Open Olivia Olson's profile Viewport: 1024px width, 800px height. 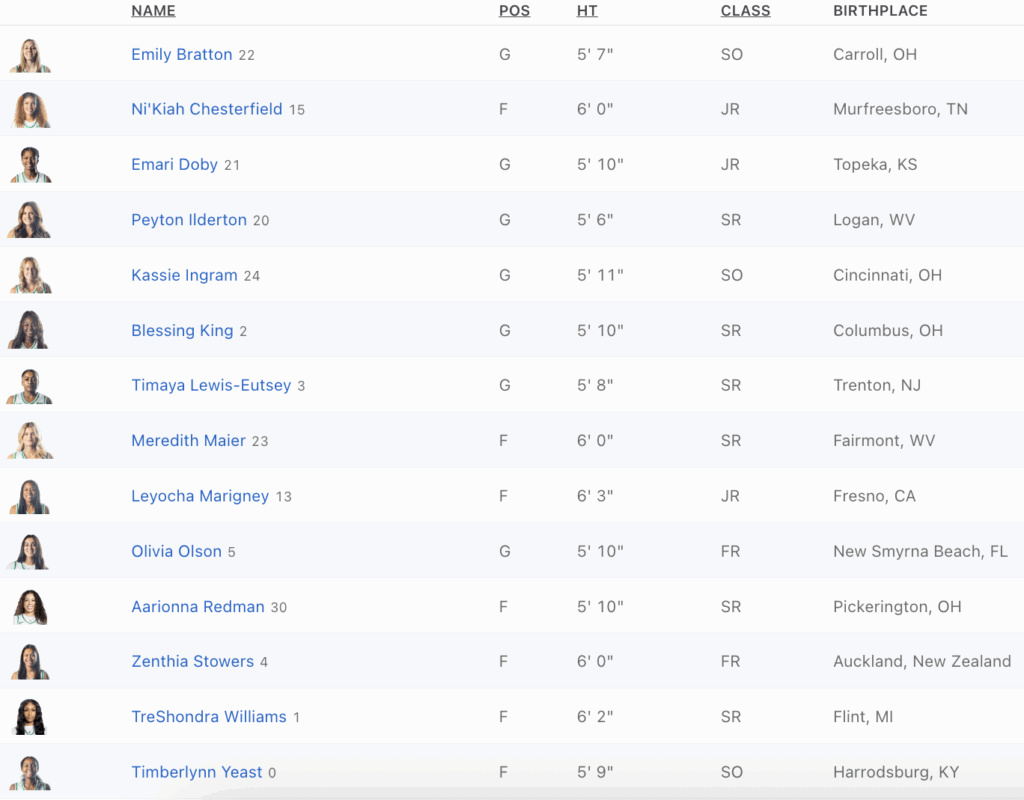177,552
